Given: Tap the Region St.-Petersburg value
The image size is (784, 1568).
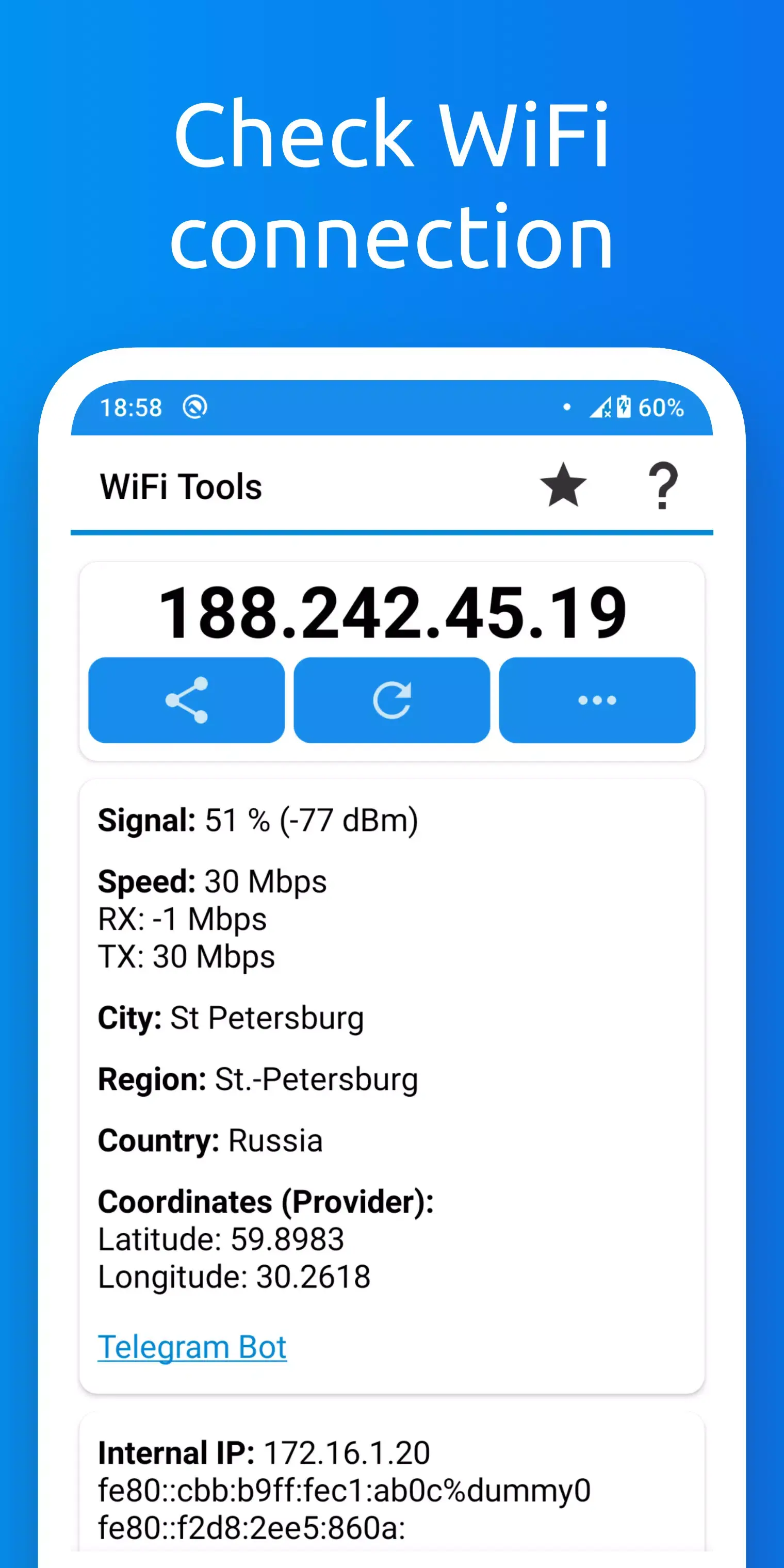Looking at the screenshot, I should pyautogui.click(x=314, y=1079).
